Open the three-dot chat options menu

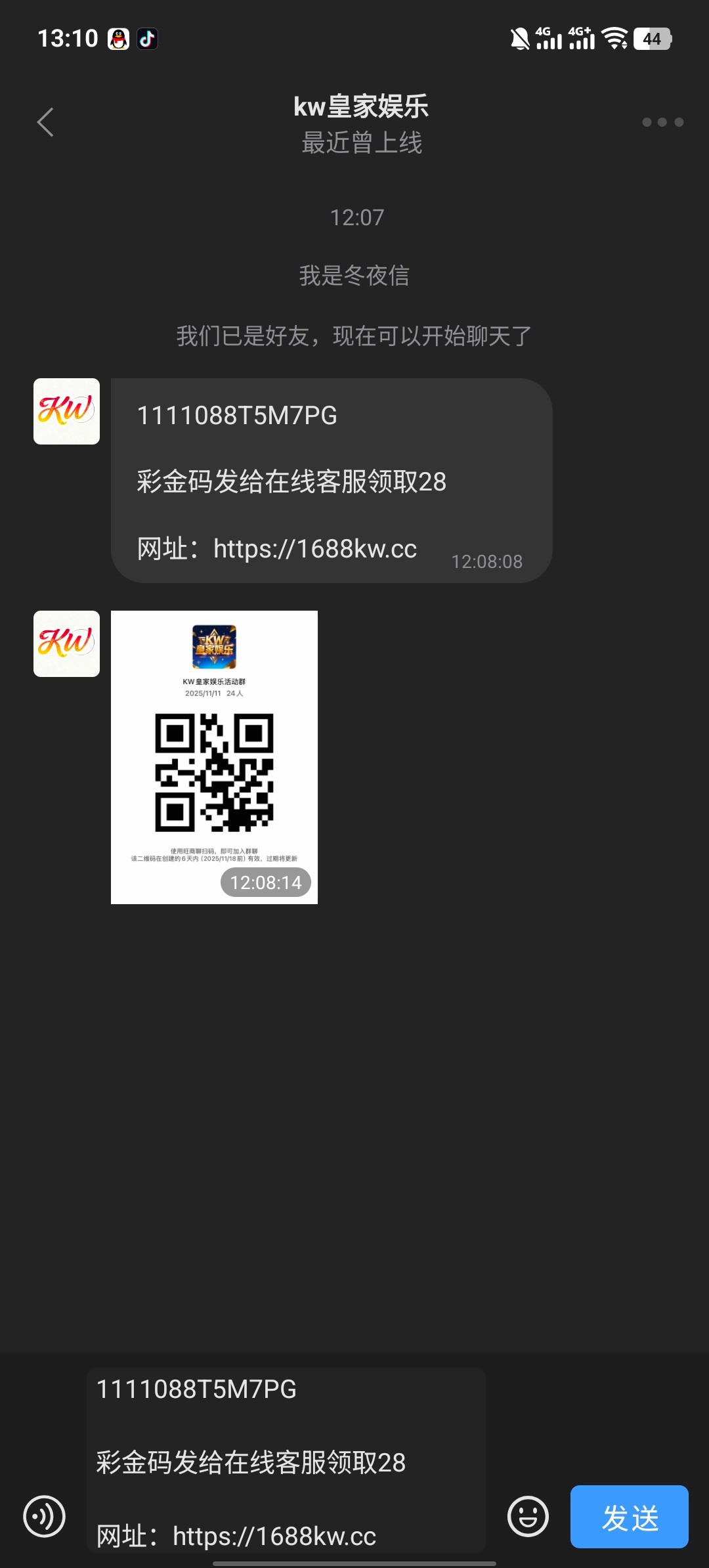[x=662, y=122]
